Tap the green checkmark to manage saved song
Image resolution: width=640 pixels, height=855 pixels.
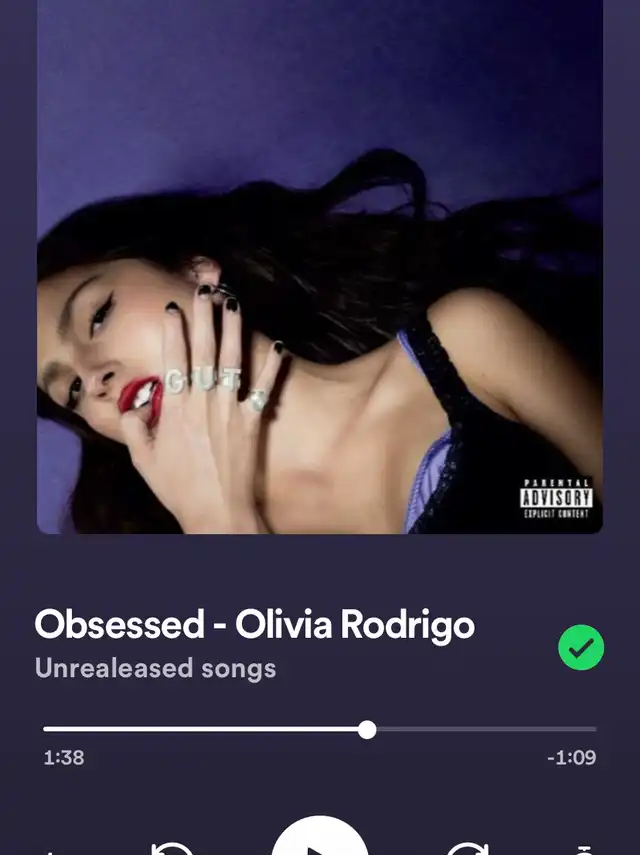point(581,648)
